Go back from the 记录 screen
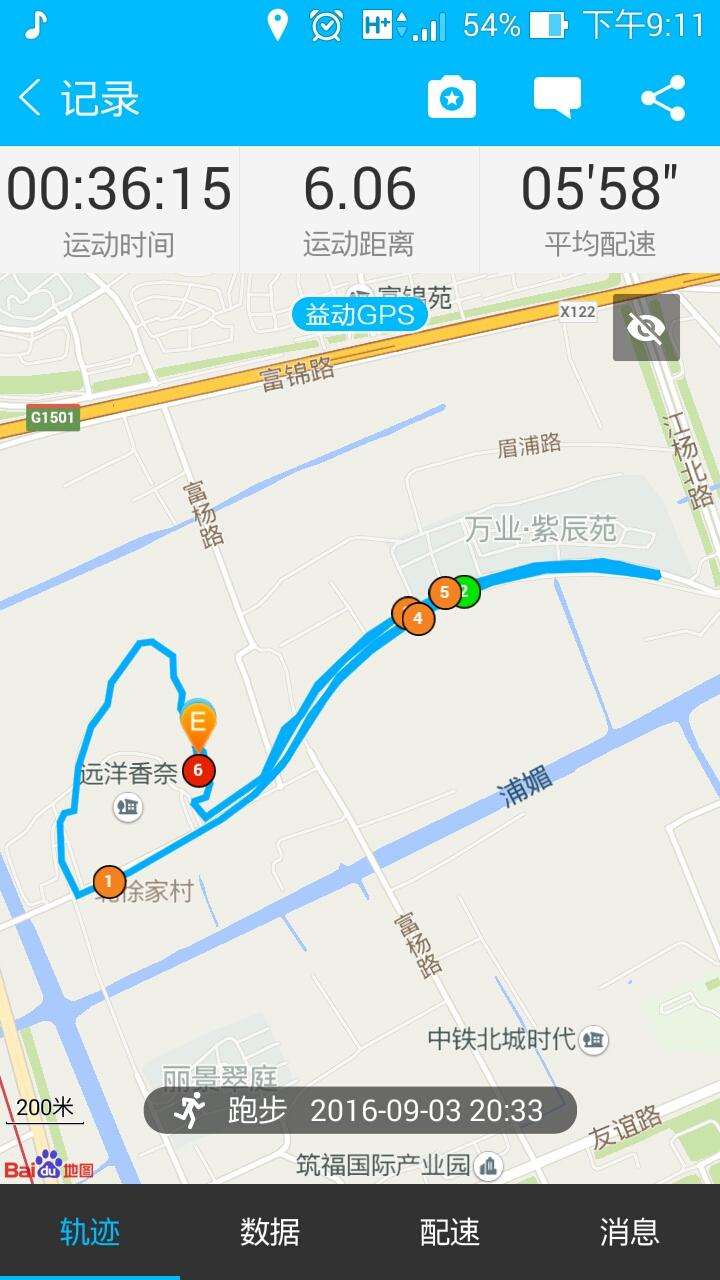 [x=32, y=98]
